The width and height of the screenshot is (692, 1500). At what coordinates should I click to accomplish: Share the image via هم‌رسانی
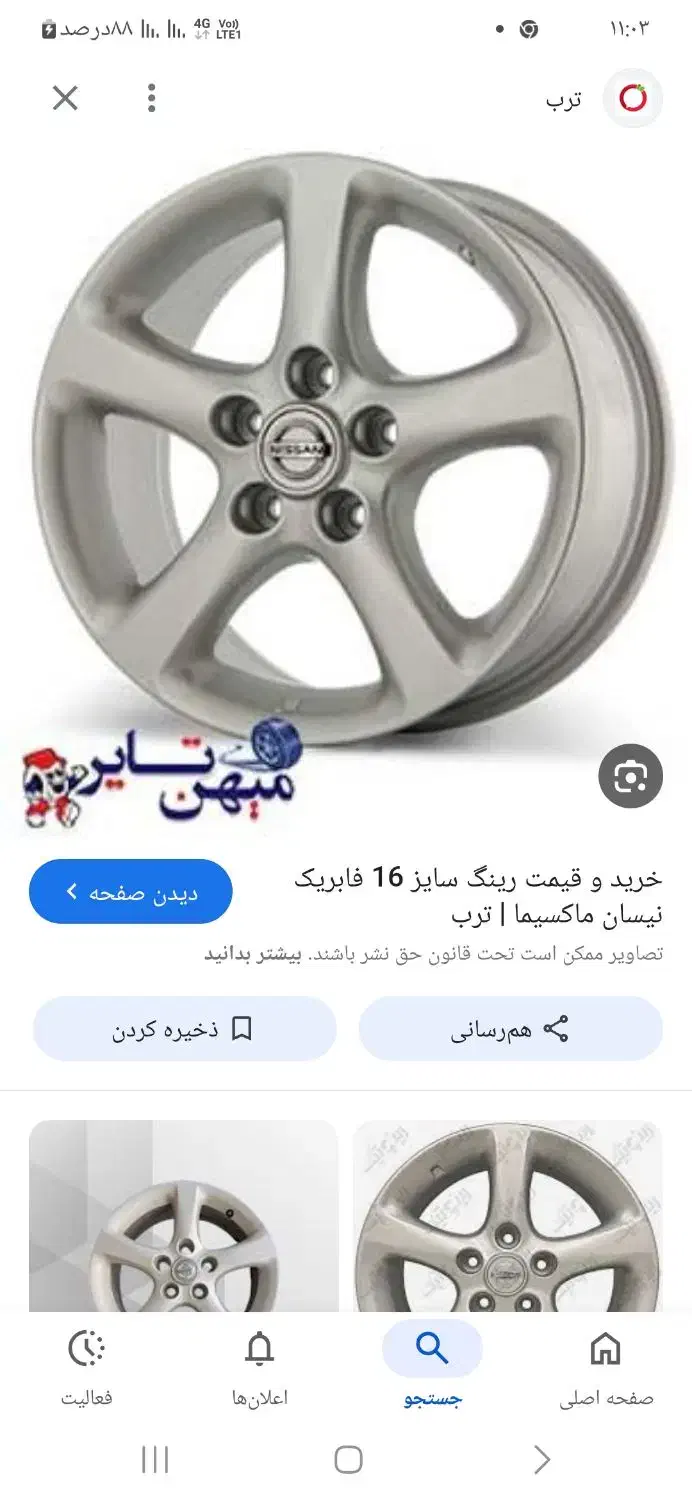pos(510,1029)
